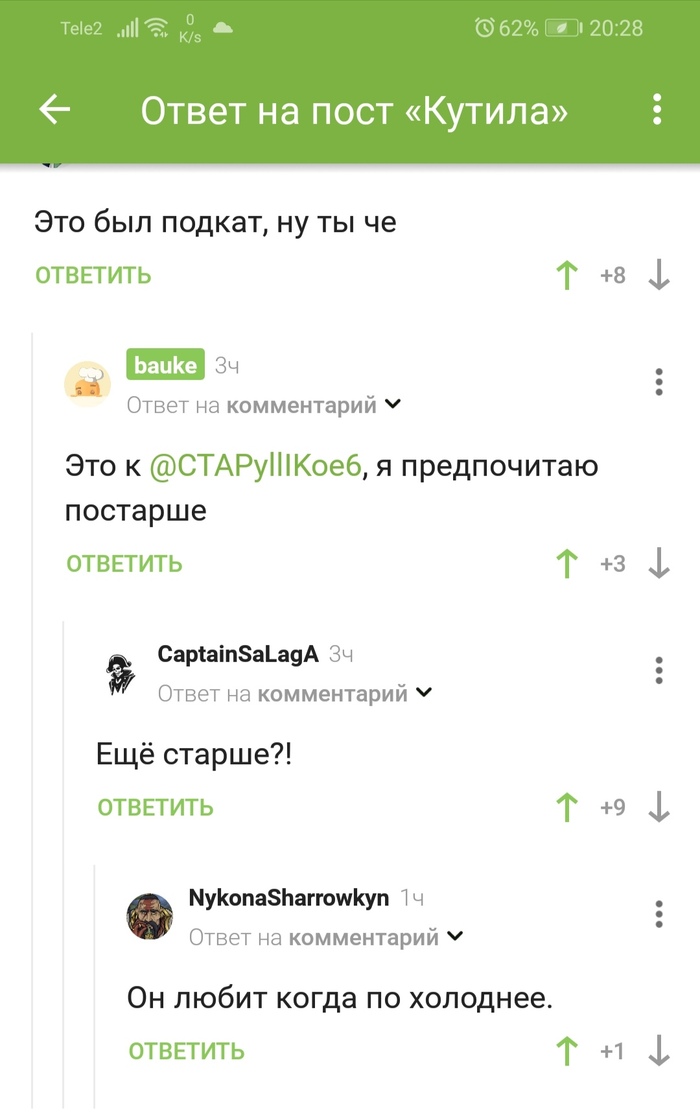
Task: Reply to the comment «Это был подкат, ну ты че»
Action: (93, 276)
